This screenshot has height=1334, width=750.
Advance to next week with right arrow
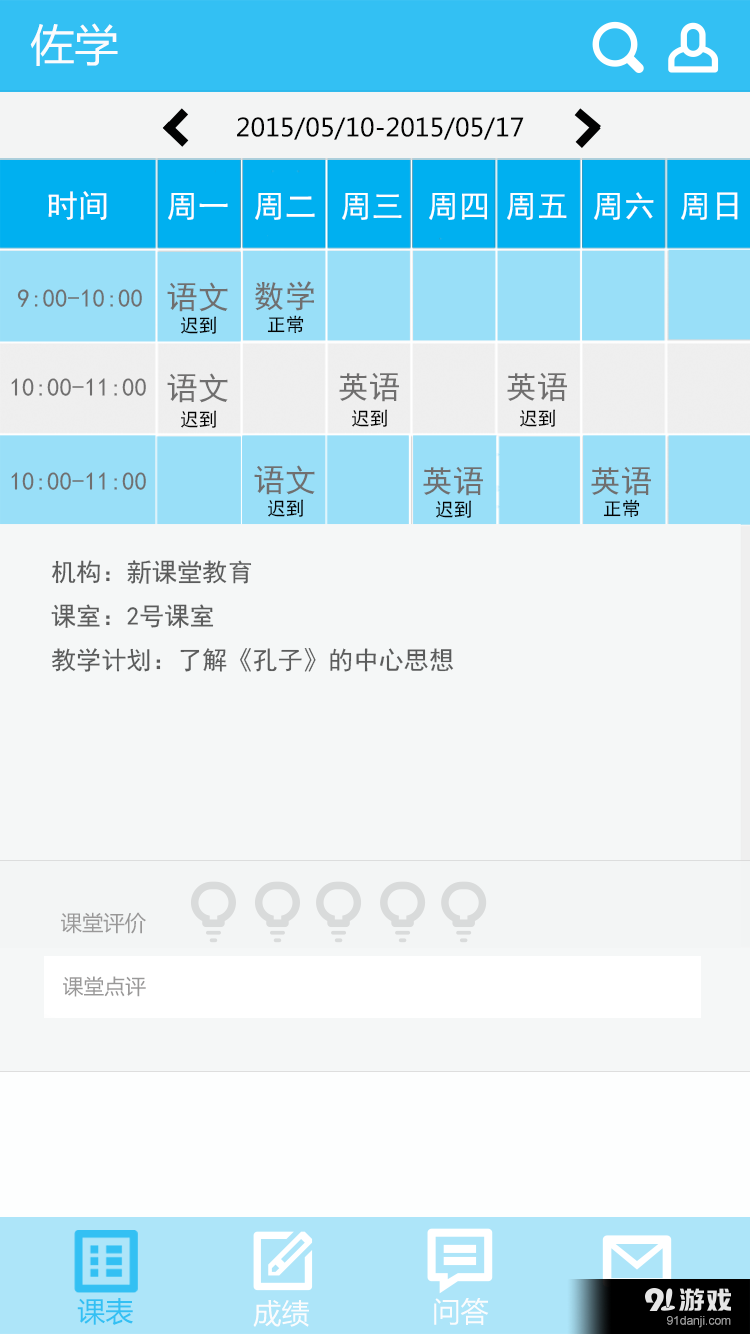click(x=588, y=127)
